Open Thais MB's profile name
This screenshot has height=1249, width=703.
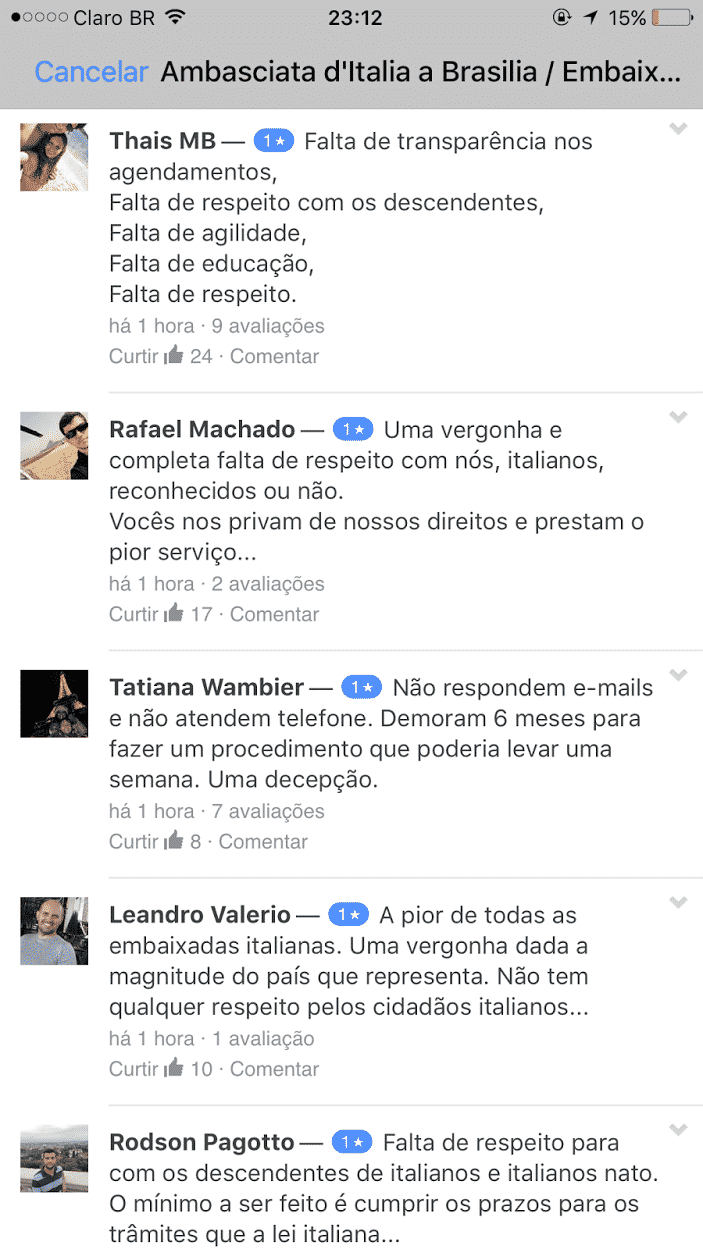tap(155, 141)
